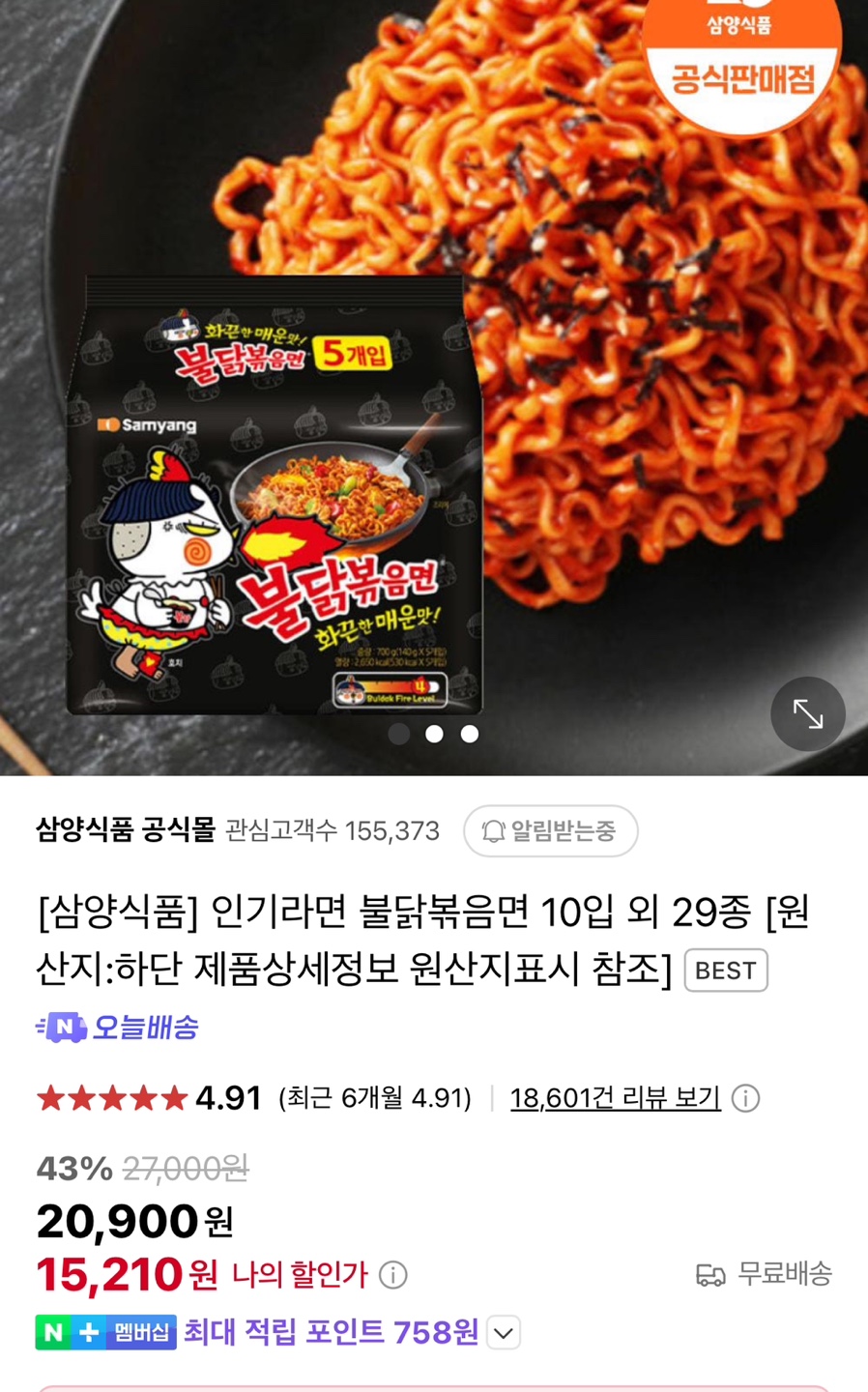The height and width of the screenshot is (1392, 868).
Task: Show 나의 할인가 info tooltip
Action: tap(392, 1275)
